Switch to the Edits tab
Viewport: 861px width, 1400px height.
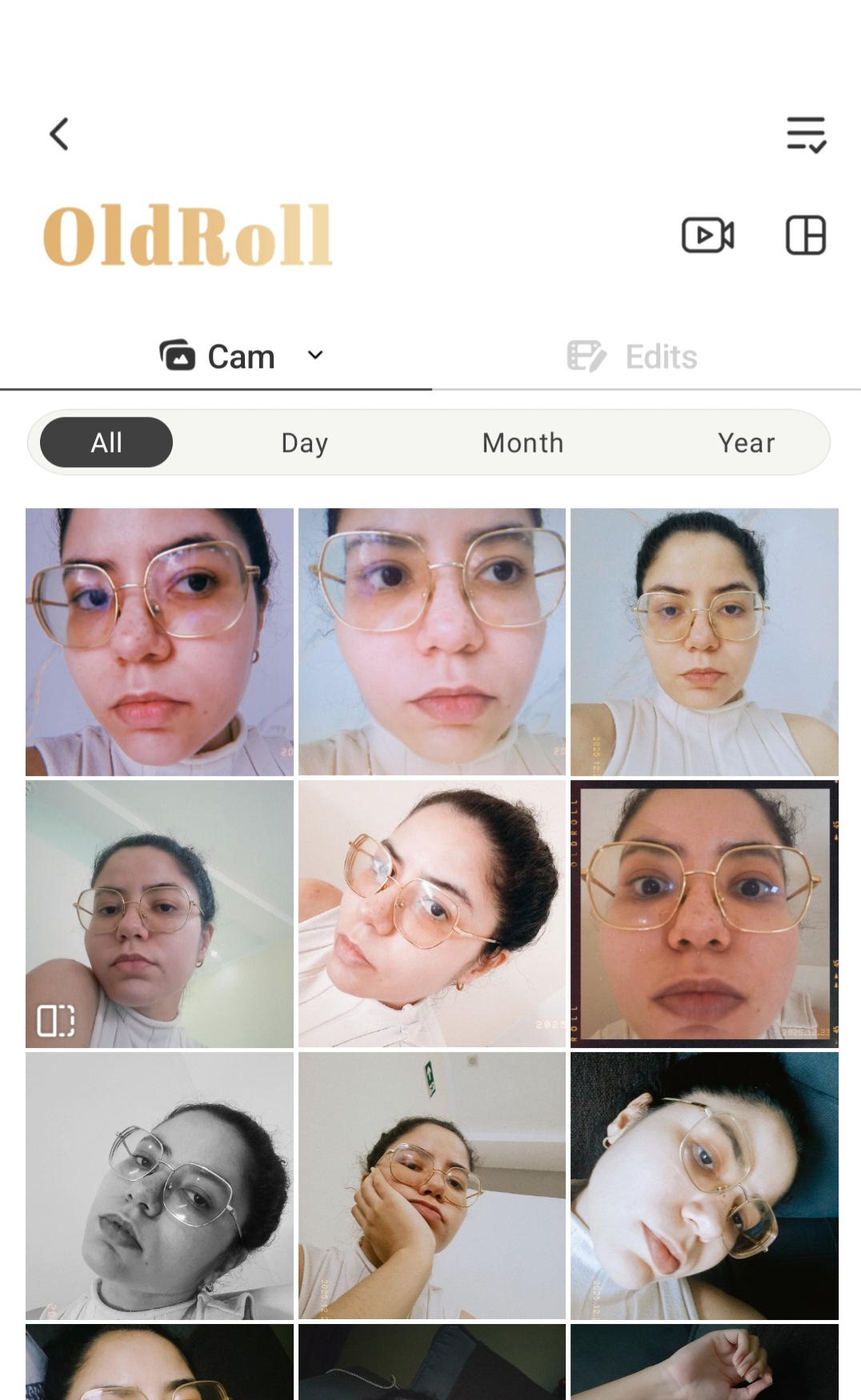click(632, 357)
